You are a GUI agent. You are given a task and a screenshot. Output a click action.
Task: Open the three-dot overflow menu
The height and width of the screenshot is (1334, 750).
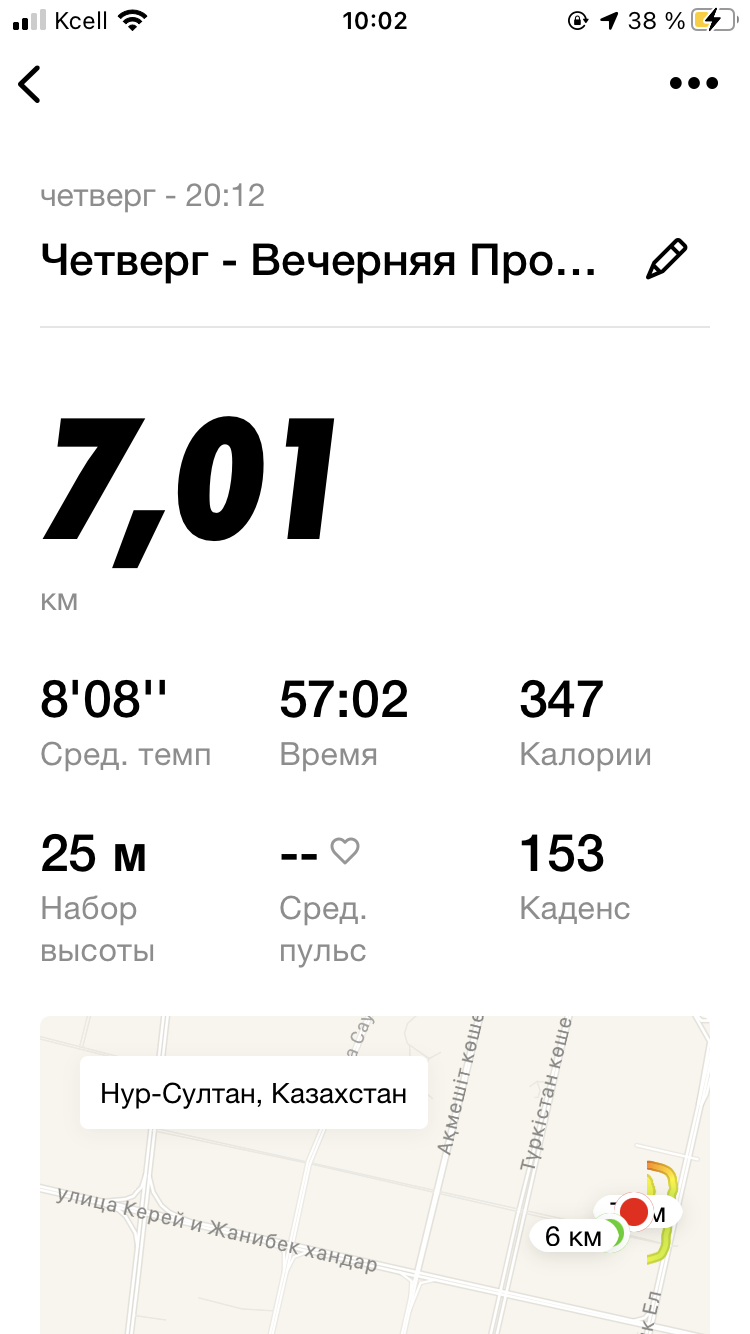pyautogui.click(x=694, y=84)
